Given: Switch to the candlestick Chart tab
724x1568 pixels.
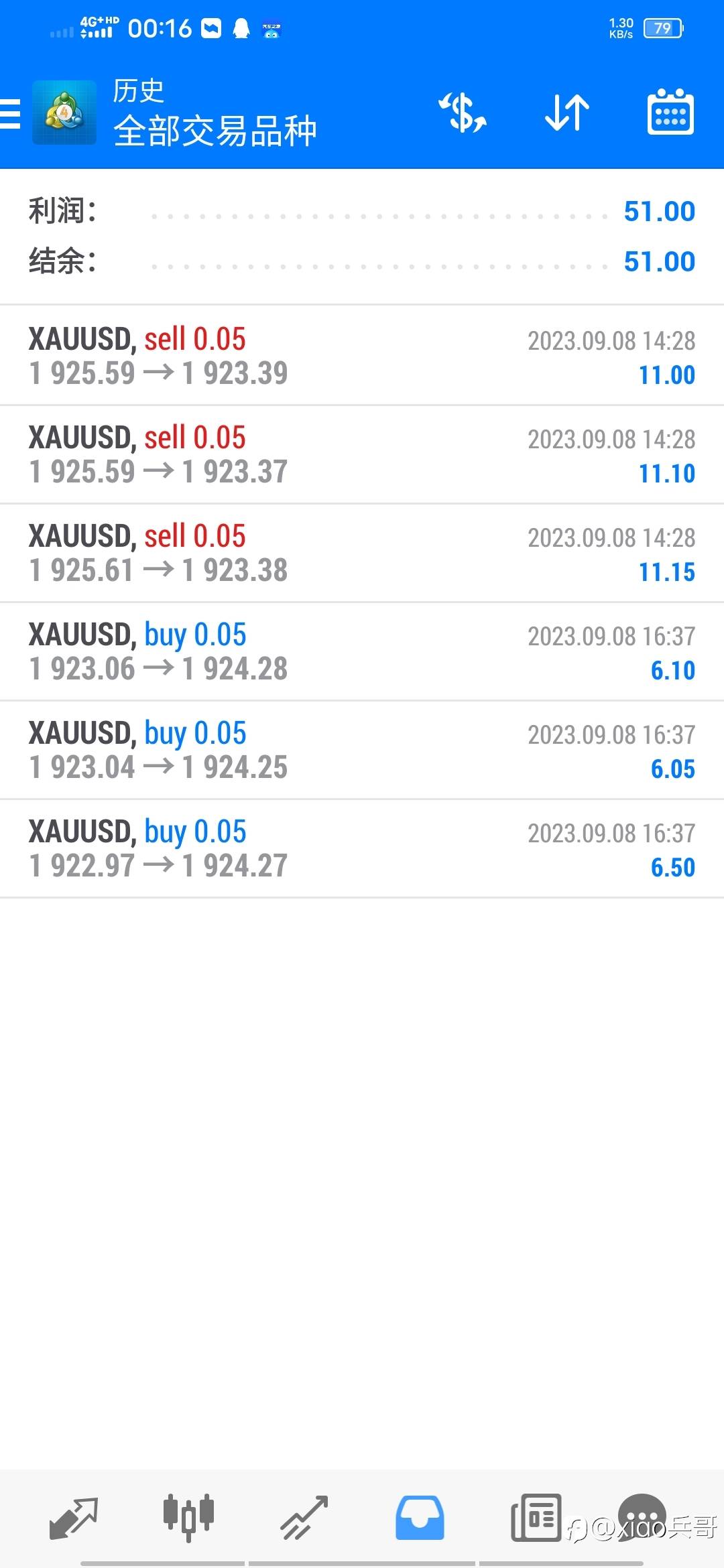Looking at the screenshot, I should [188, 1517].
